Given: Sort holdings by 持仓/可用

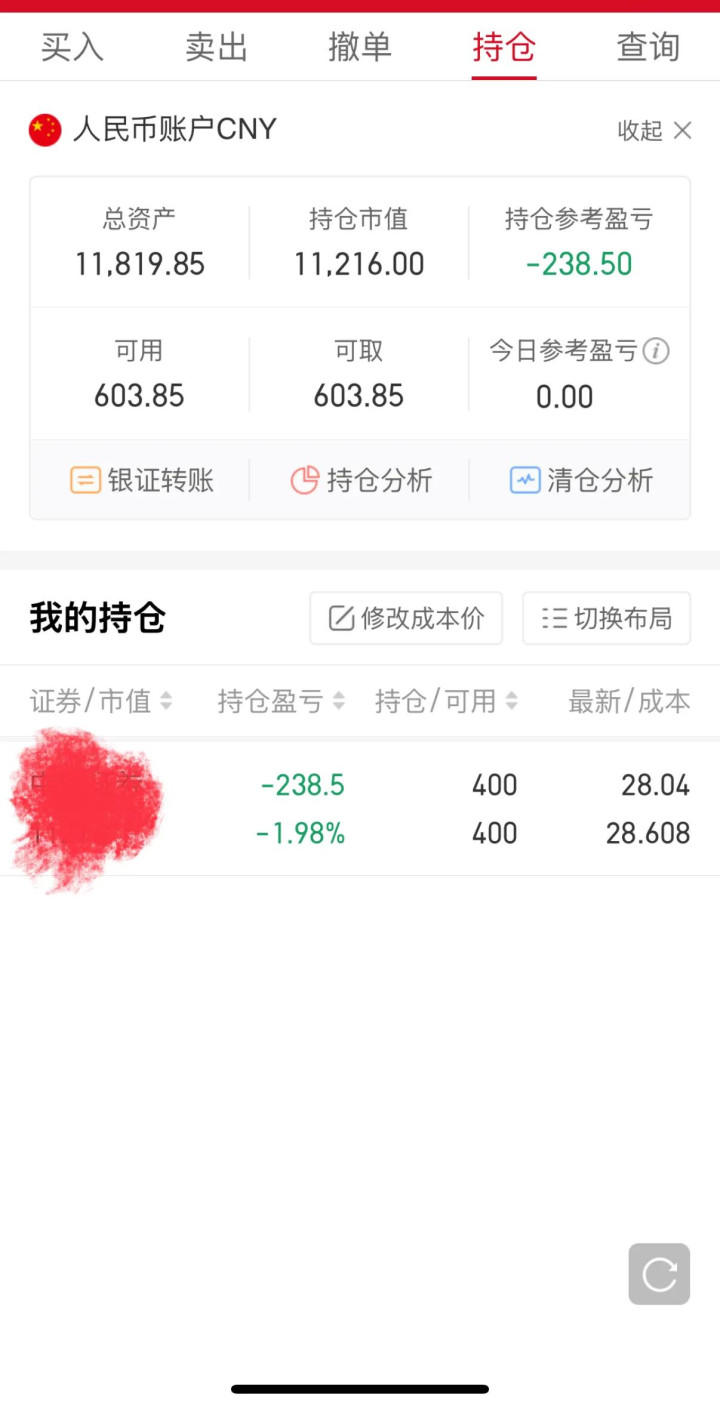Looking at the screenshot, I should [446, 701].
